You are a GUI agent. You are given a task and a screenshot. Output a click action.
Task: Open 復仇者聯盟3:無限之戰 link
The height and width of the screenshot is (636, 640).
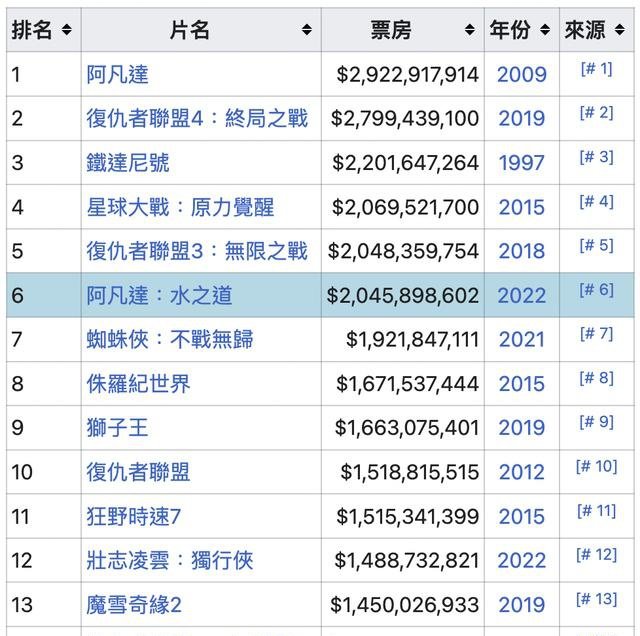click(197, 251)
